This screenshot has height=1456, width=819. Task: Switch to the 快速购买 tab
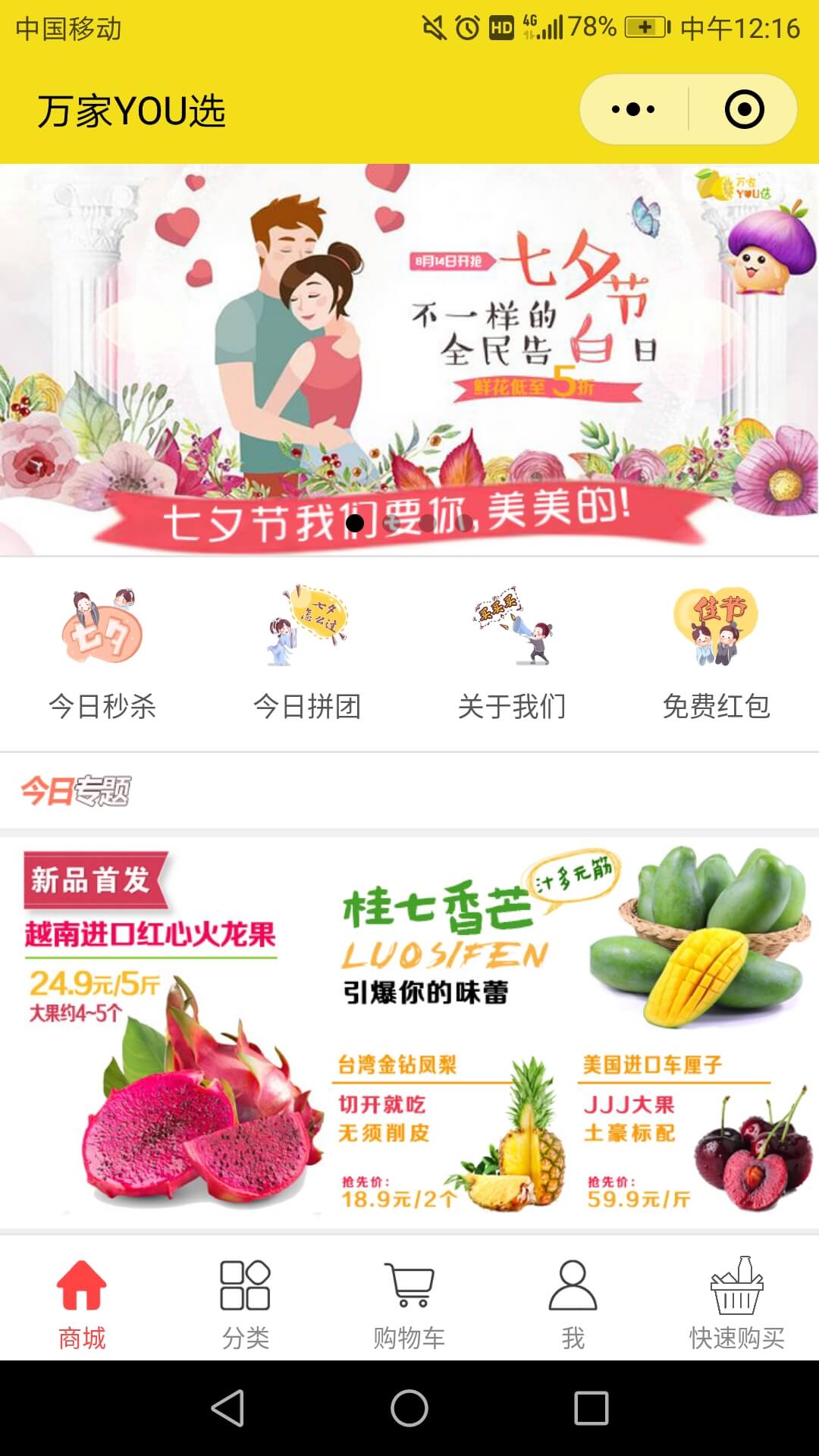[736, 1304]
